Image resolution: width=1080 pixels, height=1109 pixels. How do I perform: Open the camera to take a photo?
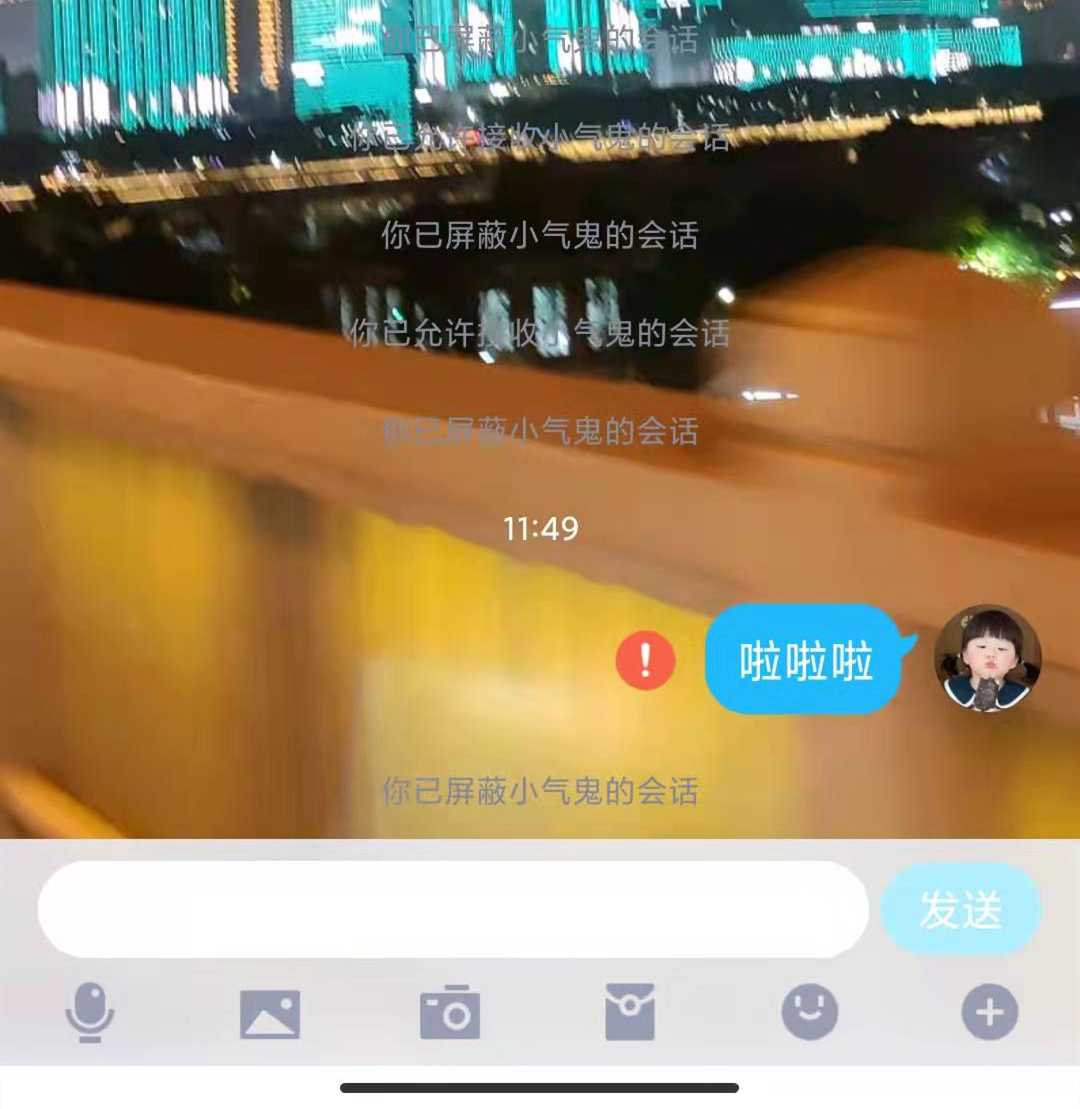coord(450,1013)
